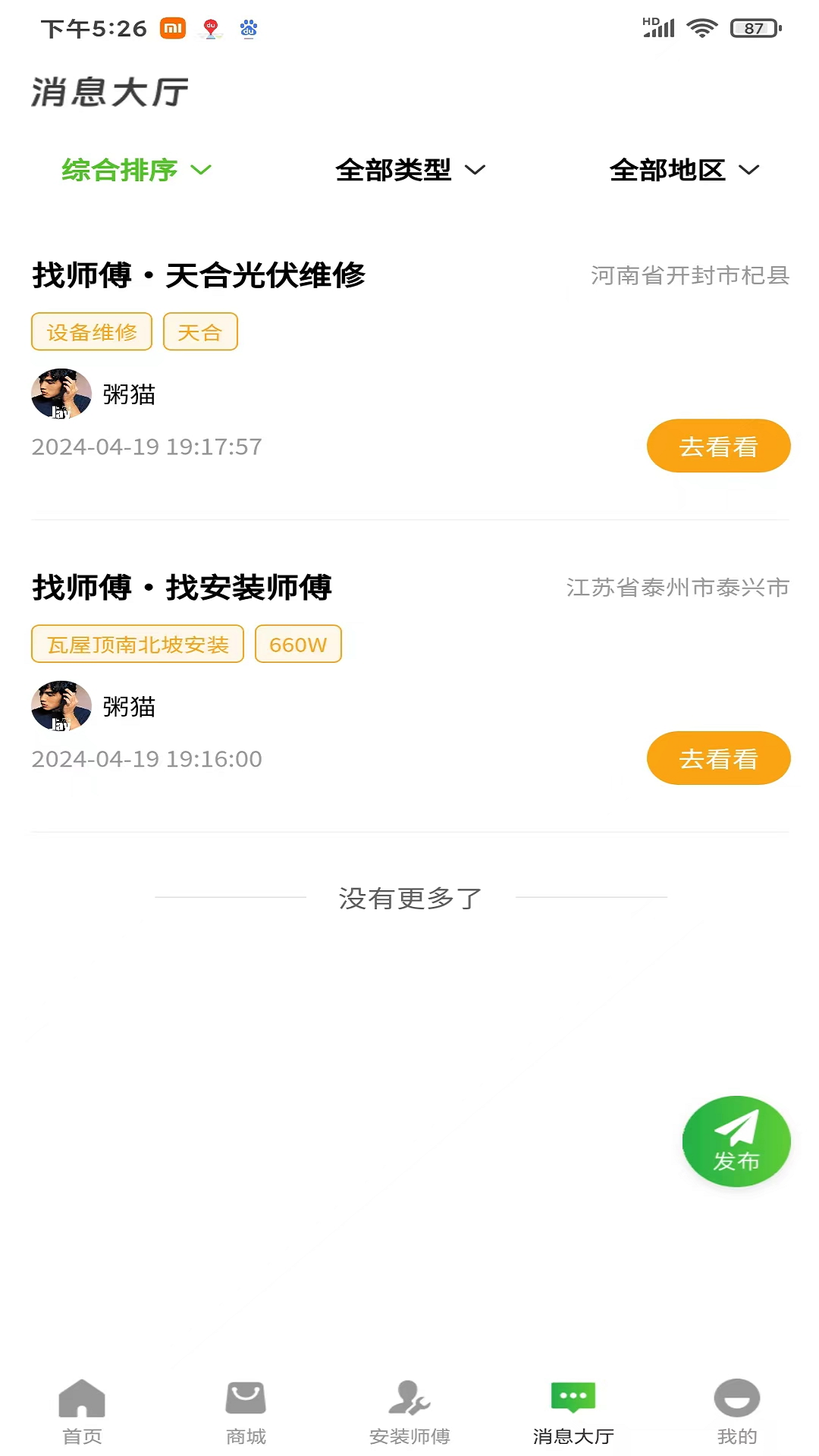Go to the 商城 tab
Viewport: 819px width, 1456px height.
246,1412
